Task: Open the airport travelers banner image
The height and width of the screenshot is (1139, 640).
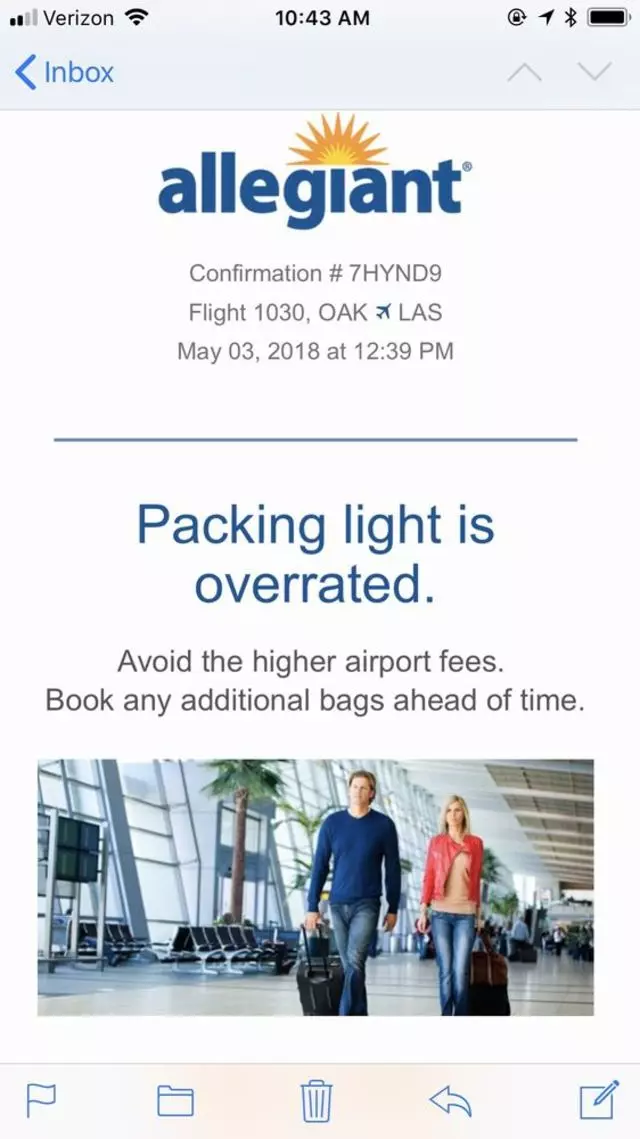Action: tap(316, 887)
